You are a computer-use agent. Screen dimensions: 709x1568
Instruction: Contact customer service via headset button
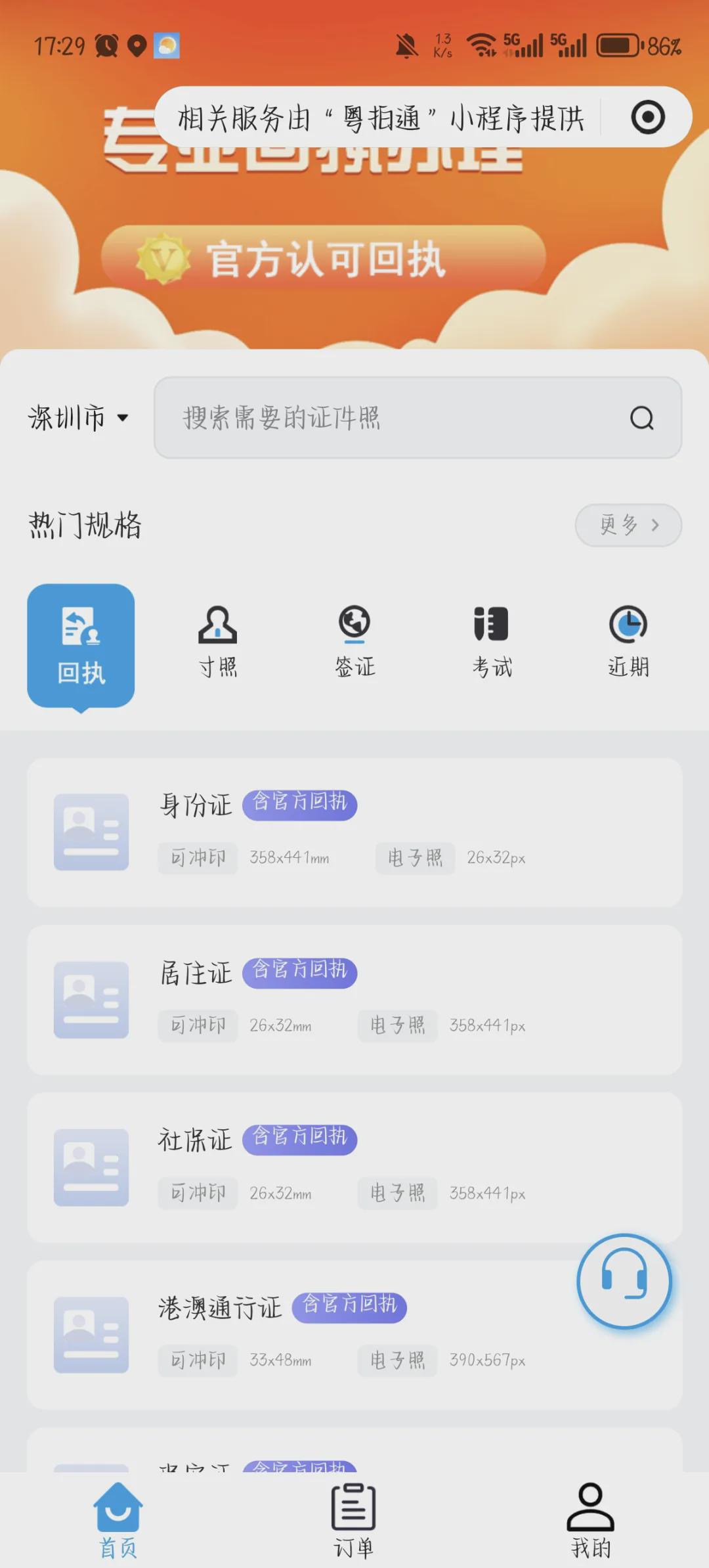[624, 1281]
